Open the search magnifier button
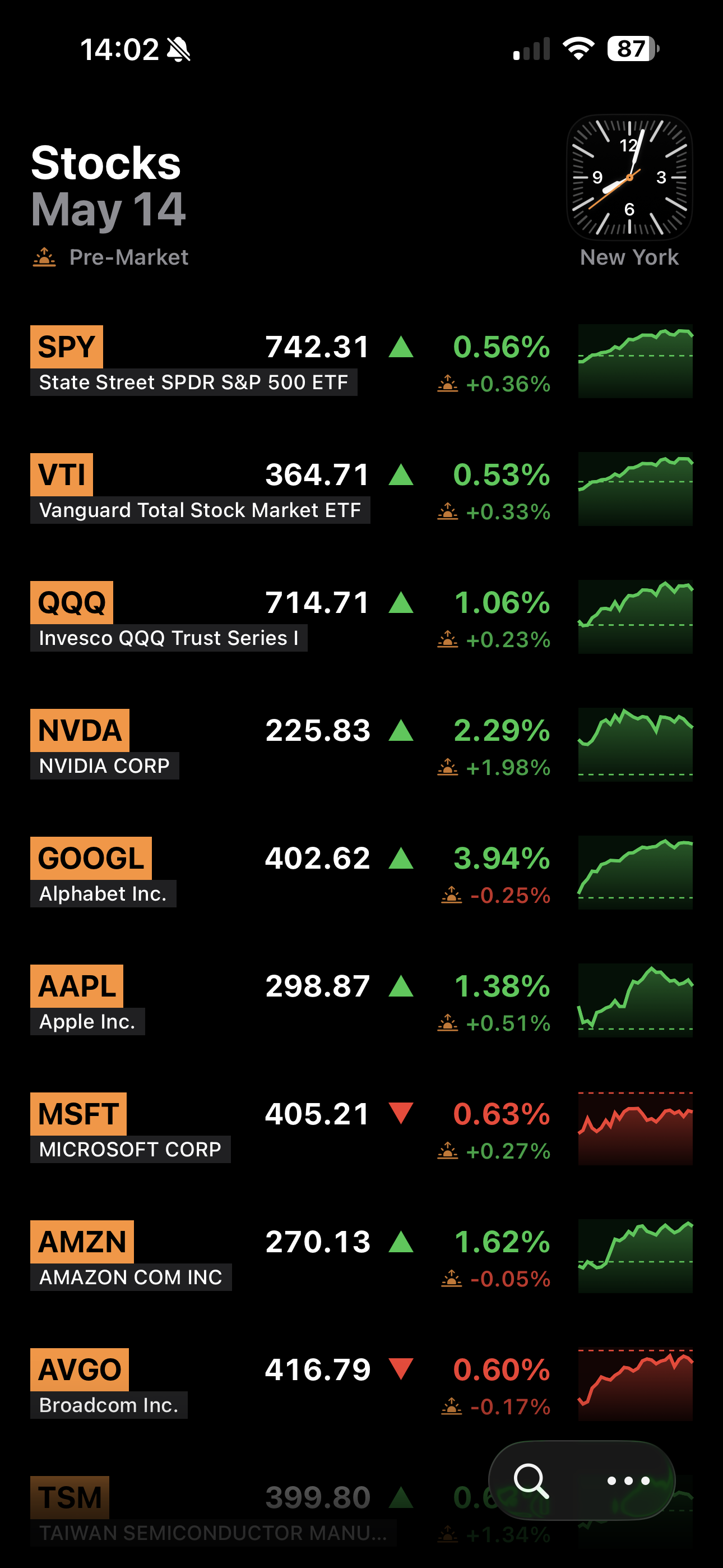Screen dimensions: 723x1568 (531, 1481)
